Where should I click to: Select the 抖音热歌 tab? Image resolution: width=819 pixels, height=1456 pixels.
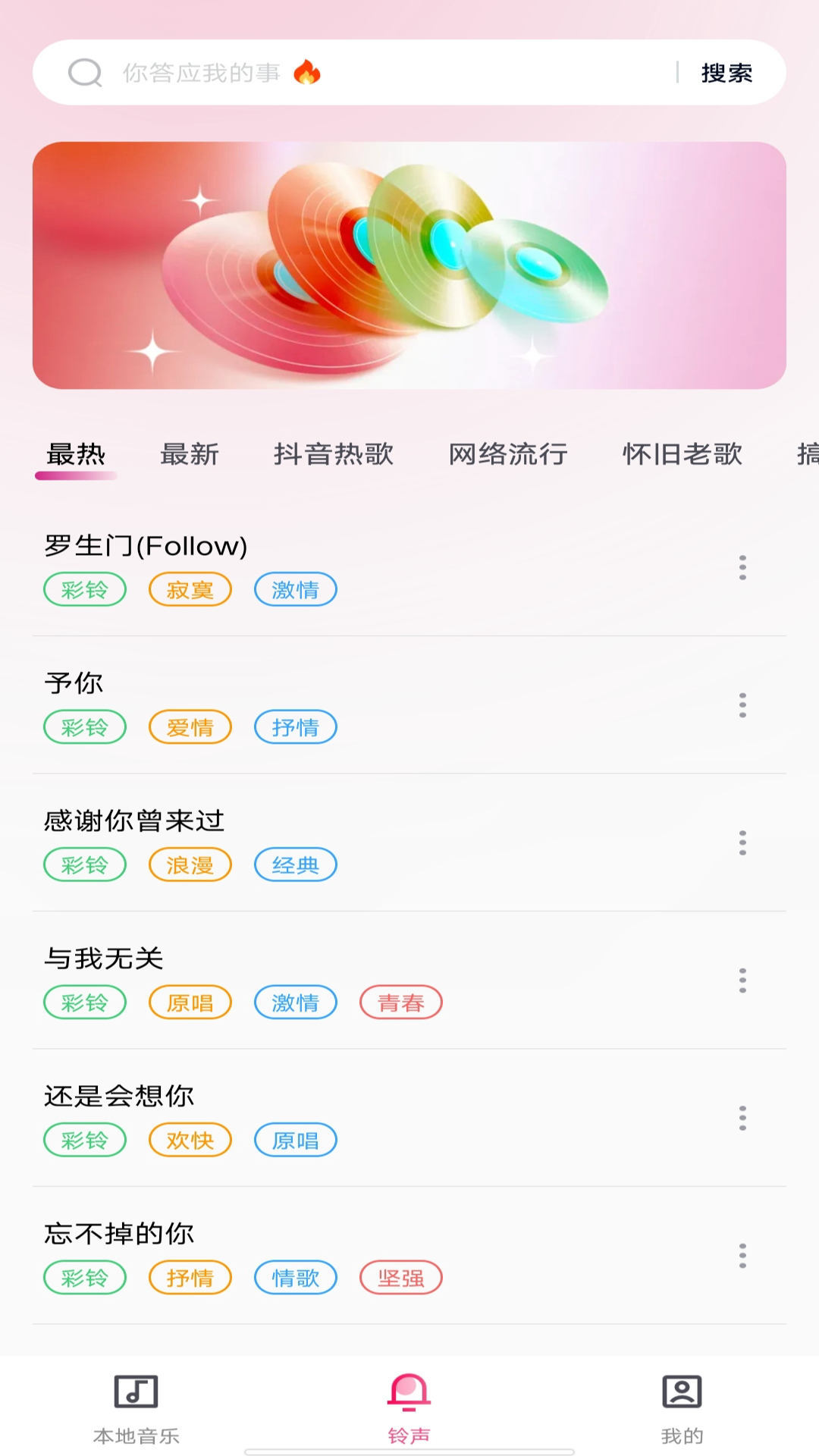[x=334, y=454]
